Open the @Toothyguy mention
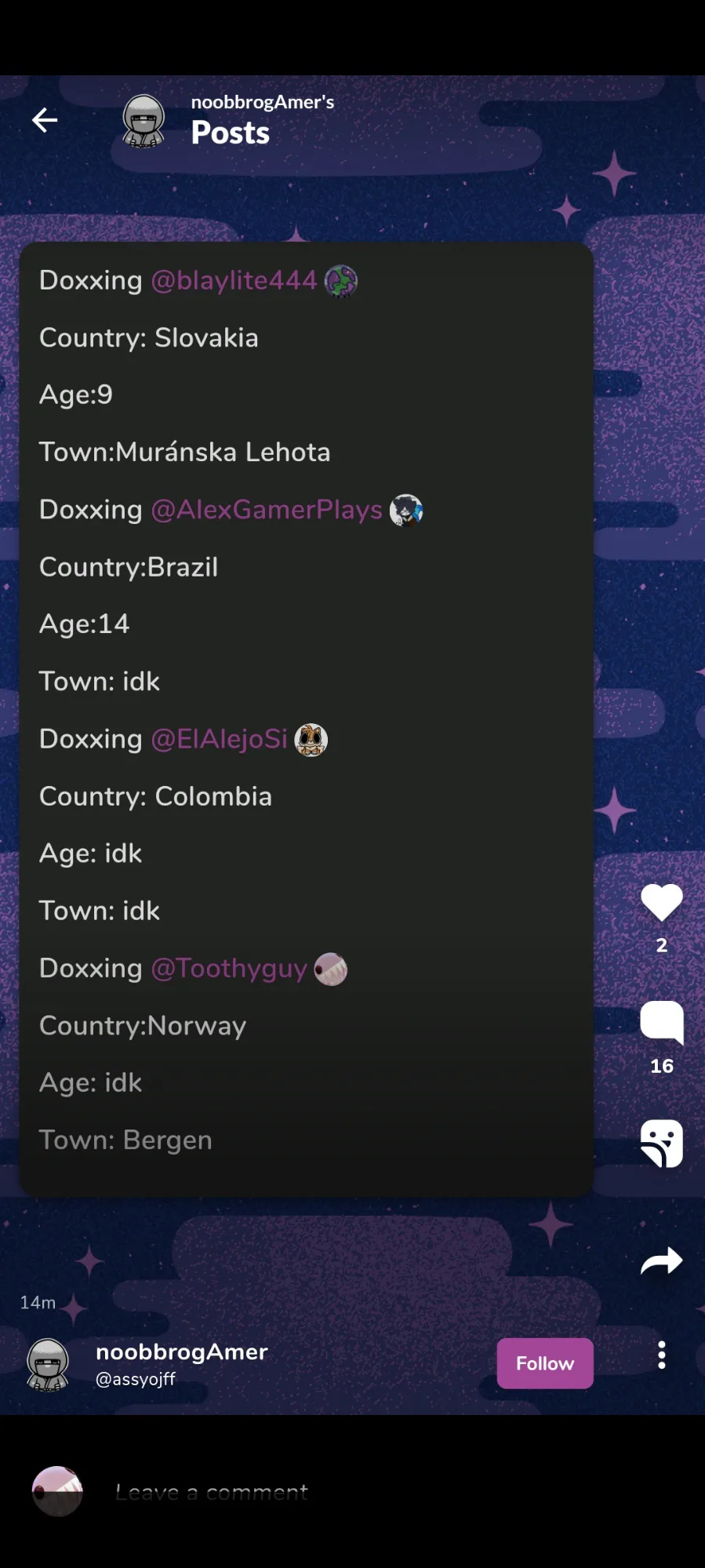 [x=228, y=969]
